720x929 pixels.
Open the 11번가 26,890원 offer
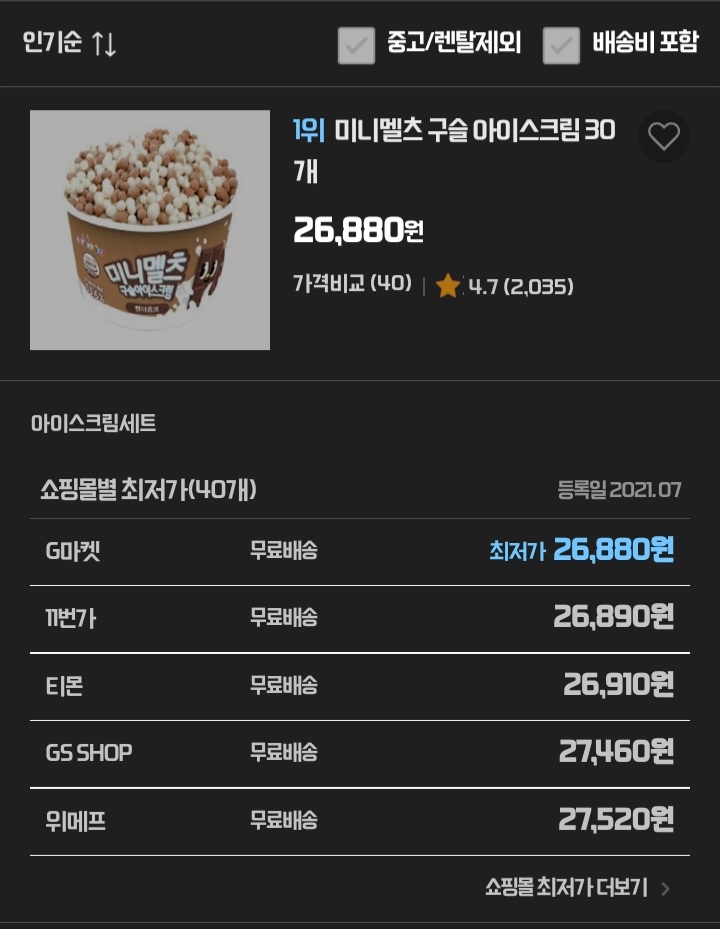pyautogui.click(x=360, y=618)
